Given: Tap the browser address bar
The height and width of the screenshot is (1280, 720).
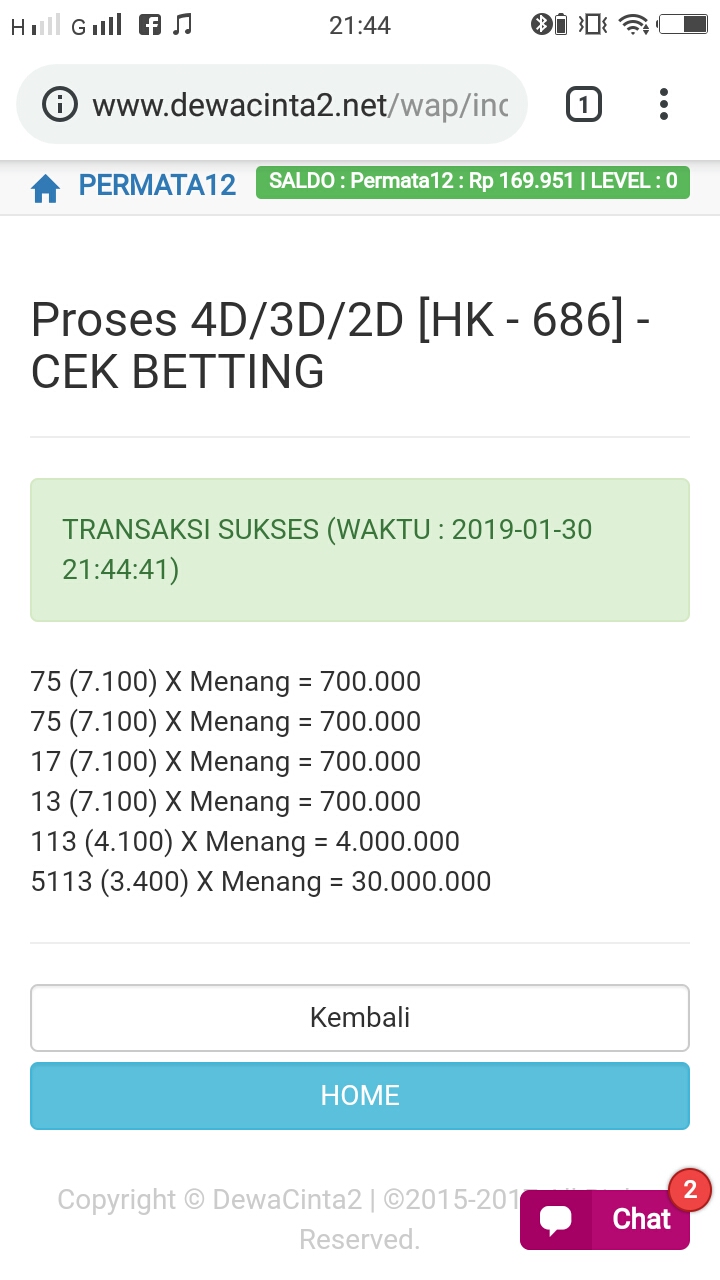Looking at the screenshot, I should [x=272, y=104].
